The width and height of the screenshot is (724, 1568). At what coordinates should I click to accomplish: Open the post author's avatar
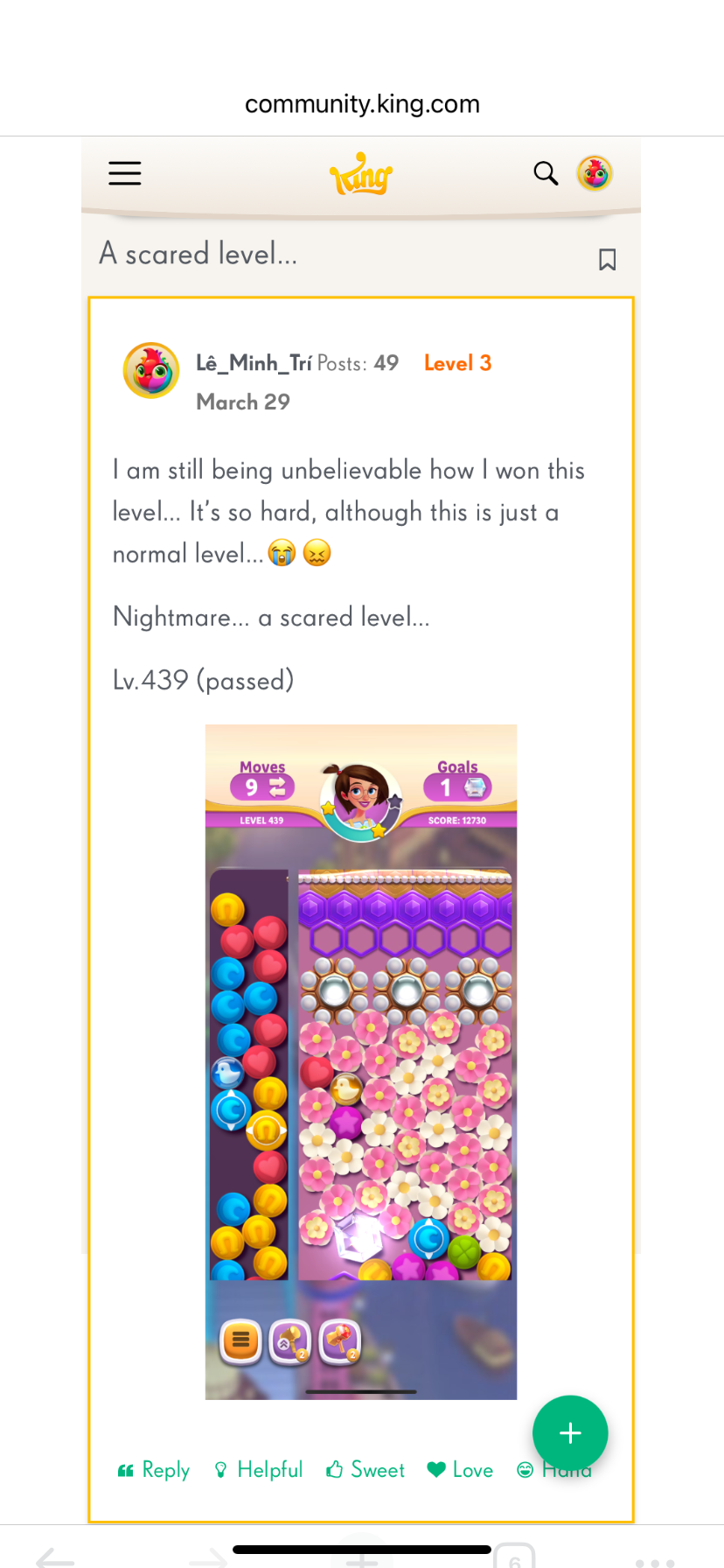point(151,370)
